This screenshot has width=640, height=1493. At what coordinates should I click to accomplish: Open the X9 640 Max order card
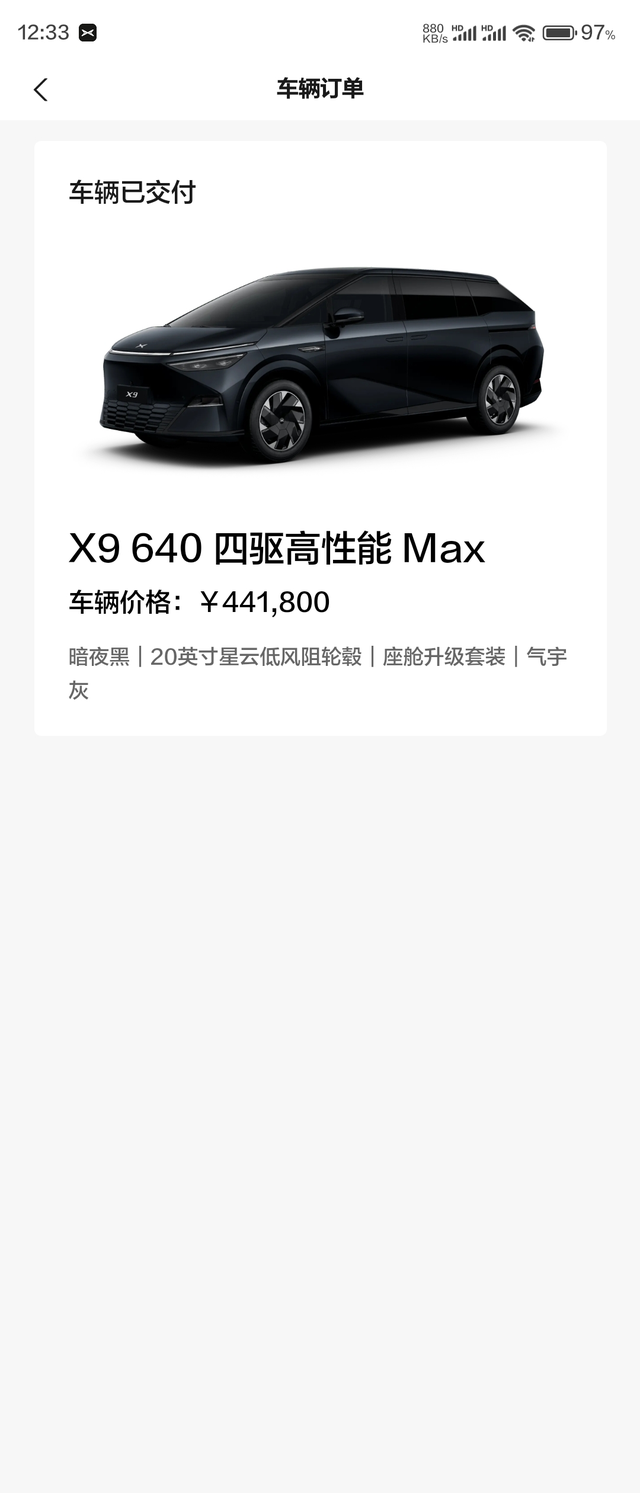point(320,438)
